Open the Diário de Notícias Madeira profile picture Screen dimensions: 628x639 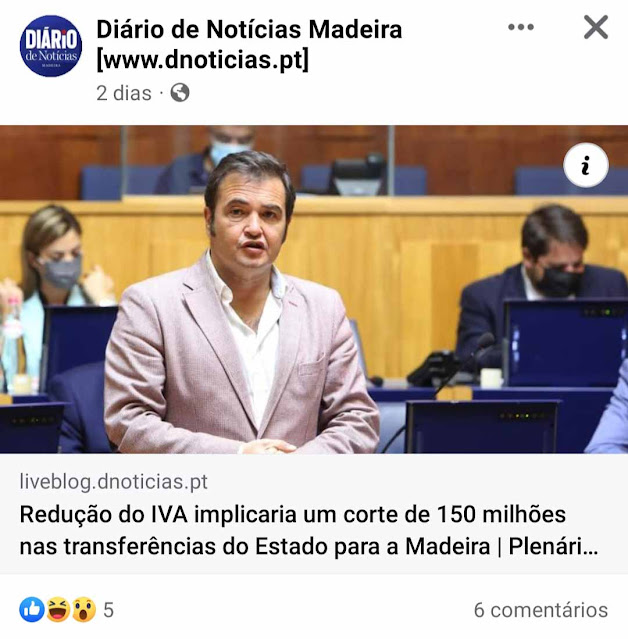click(51, 46)
